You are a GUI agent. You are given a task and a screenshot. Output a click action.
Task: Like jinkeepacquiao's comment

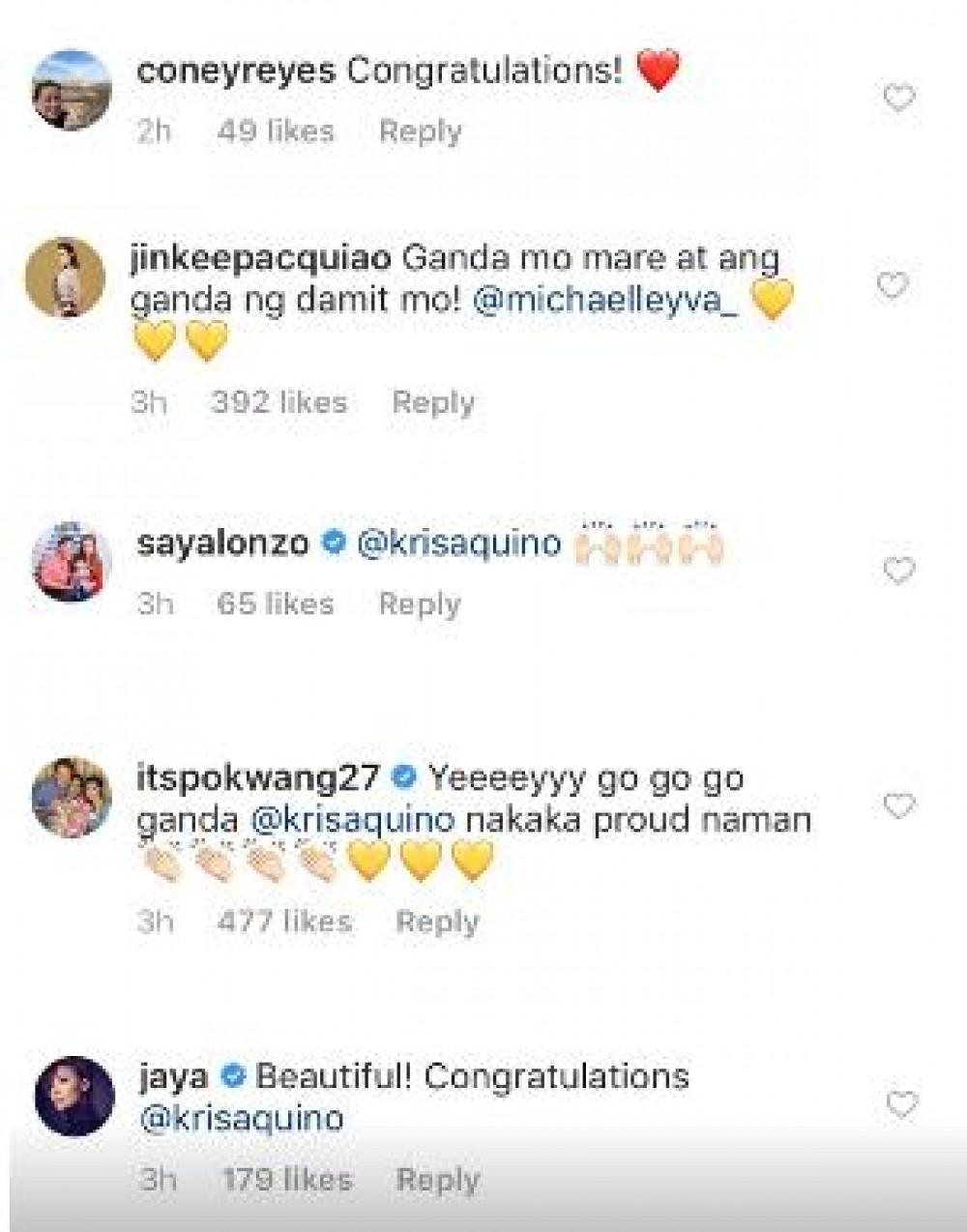(x=893, y=285)
